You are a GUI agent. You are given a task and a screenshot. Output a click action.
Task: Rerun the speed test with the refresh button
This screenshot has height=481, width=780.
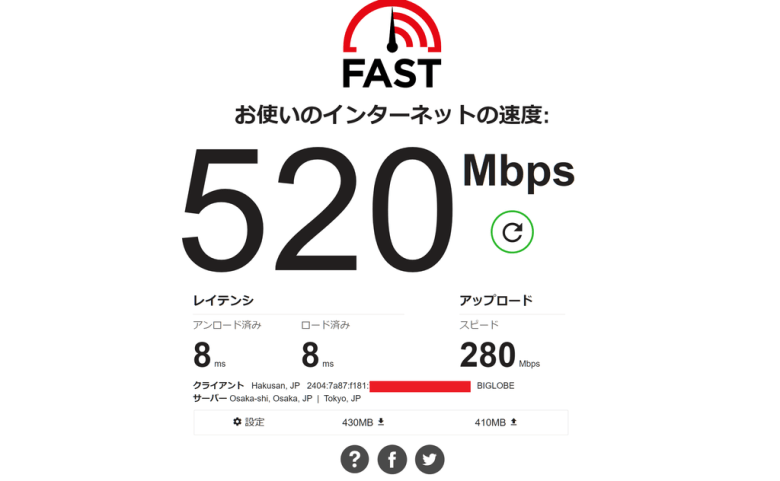512,232
